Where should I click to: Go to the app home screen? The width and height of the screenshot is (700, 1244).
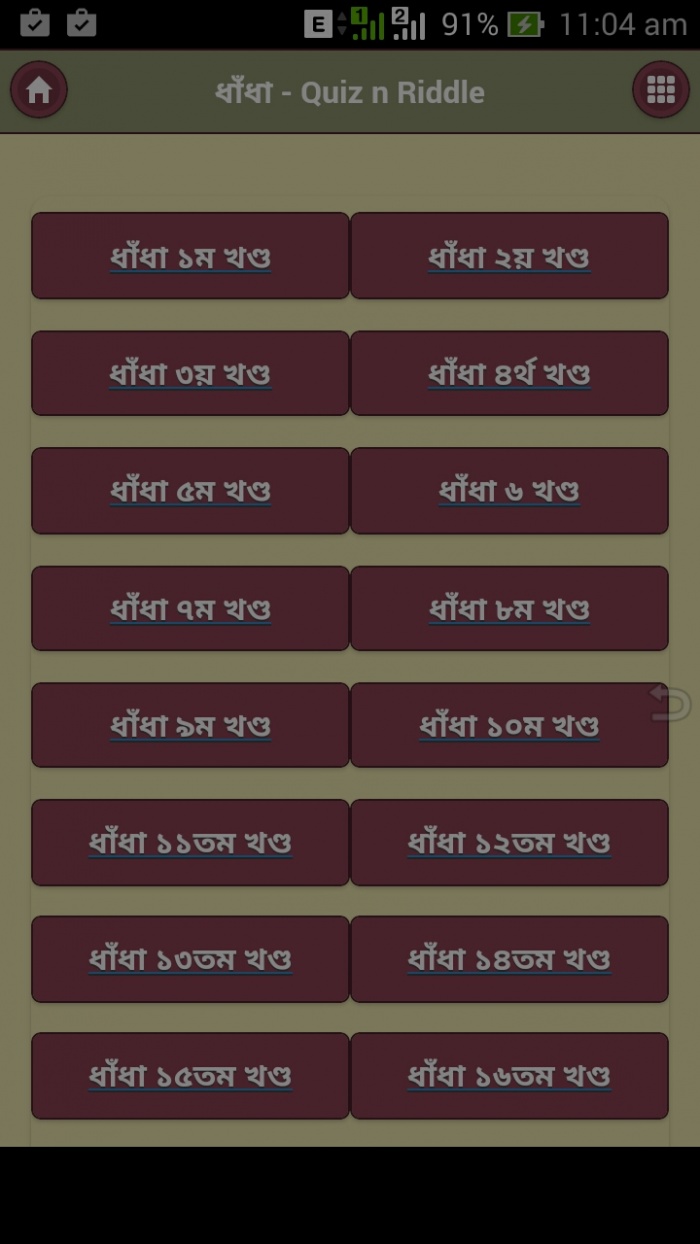39,90
